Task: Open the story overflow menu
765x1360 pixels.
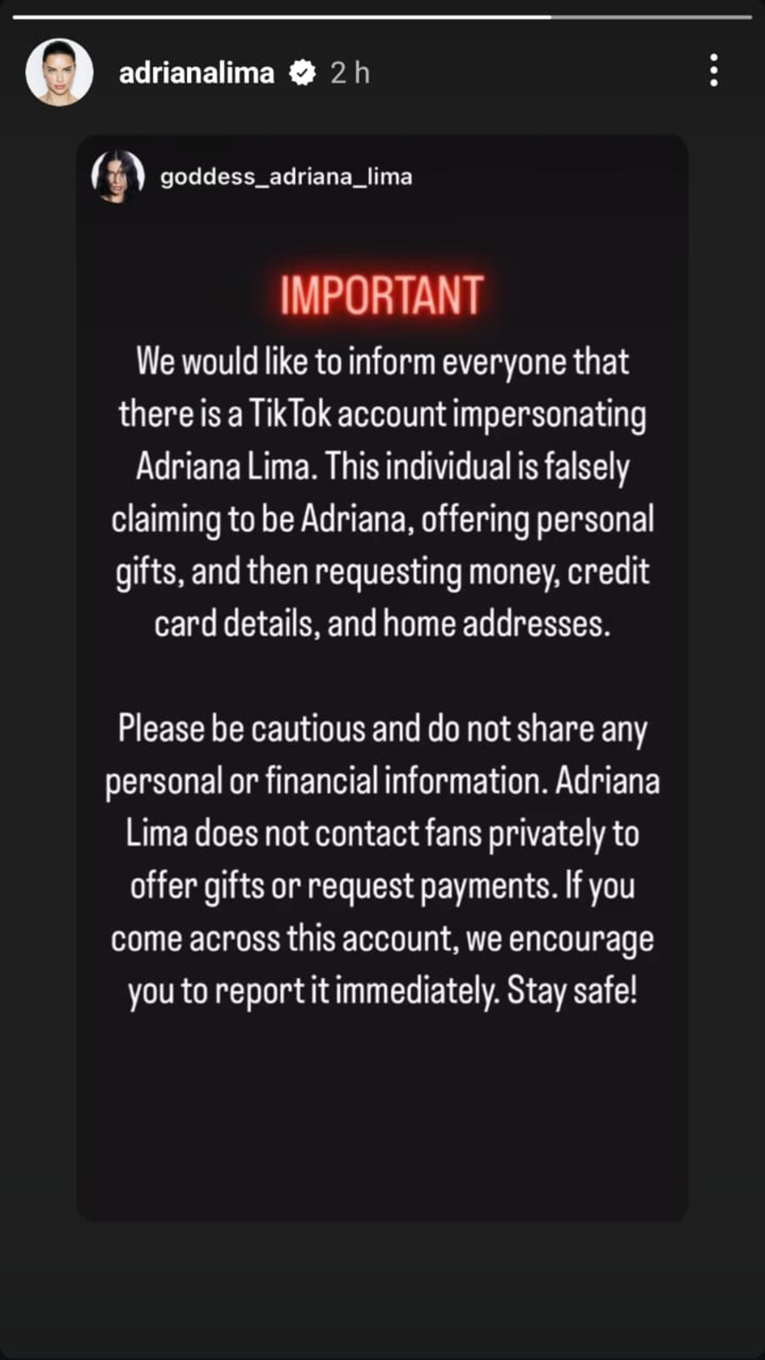Action: coord(713,71)
